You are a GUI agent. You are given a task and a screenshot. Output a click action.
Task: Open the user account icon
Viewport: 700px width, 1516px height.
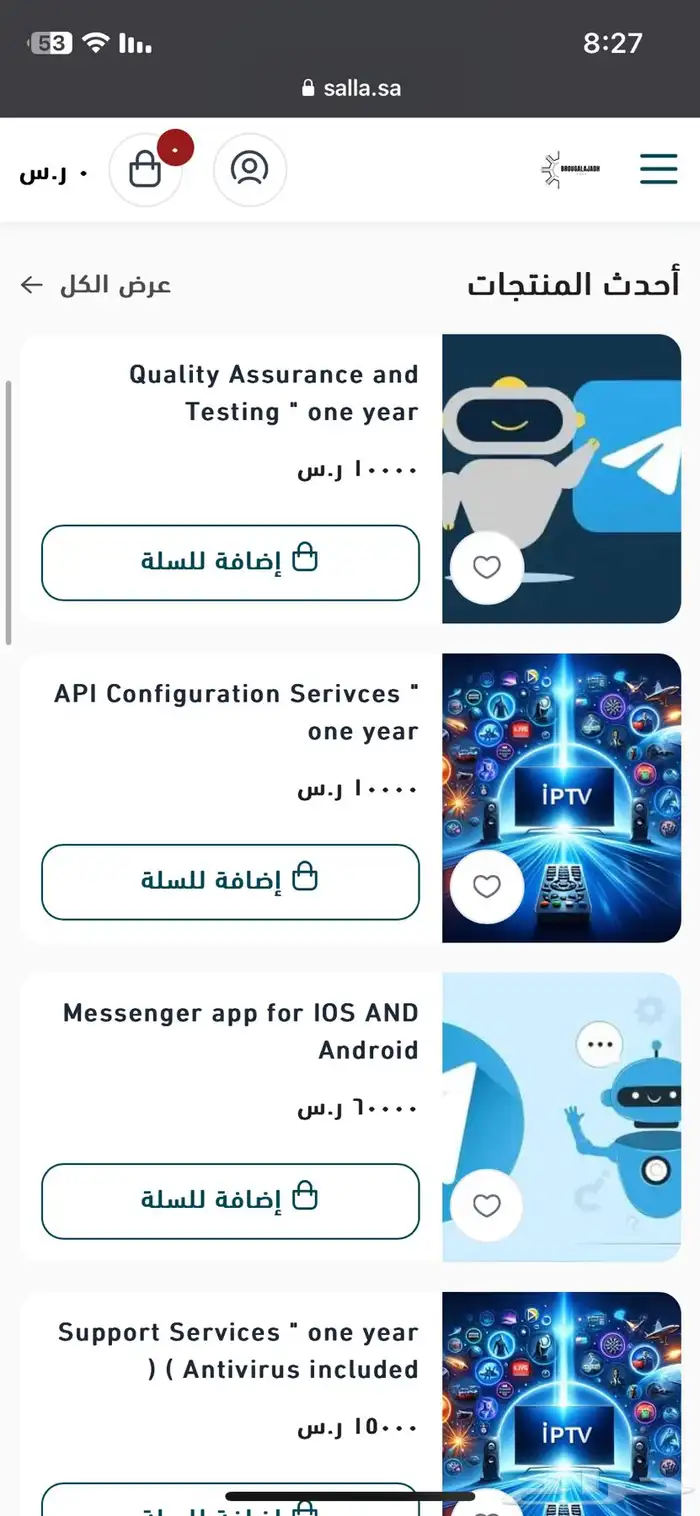coord(250,169)
